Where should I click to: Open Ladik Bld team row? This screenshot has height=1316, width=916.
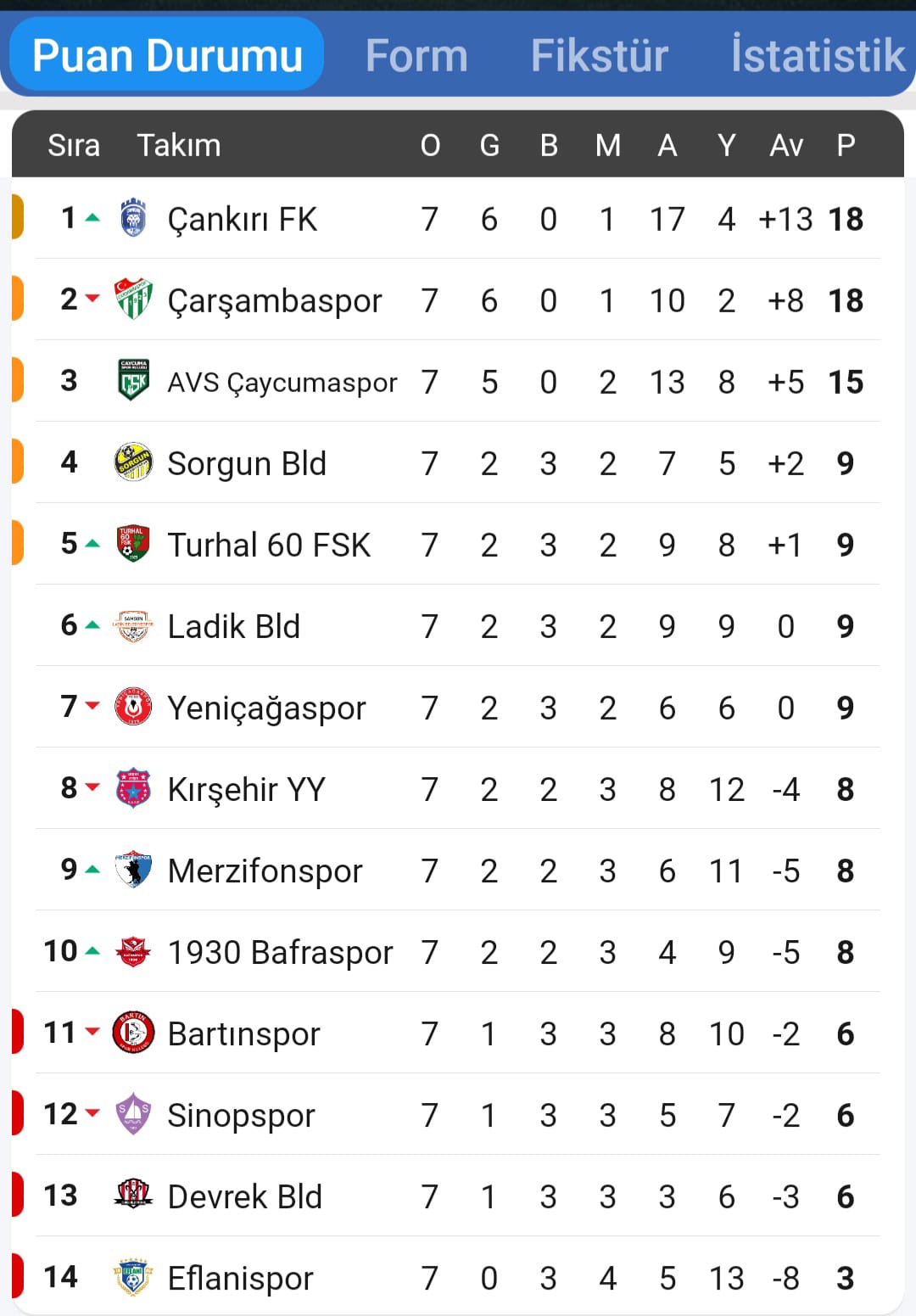pos(233,627)
